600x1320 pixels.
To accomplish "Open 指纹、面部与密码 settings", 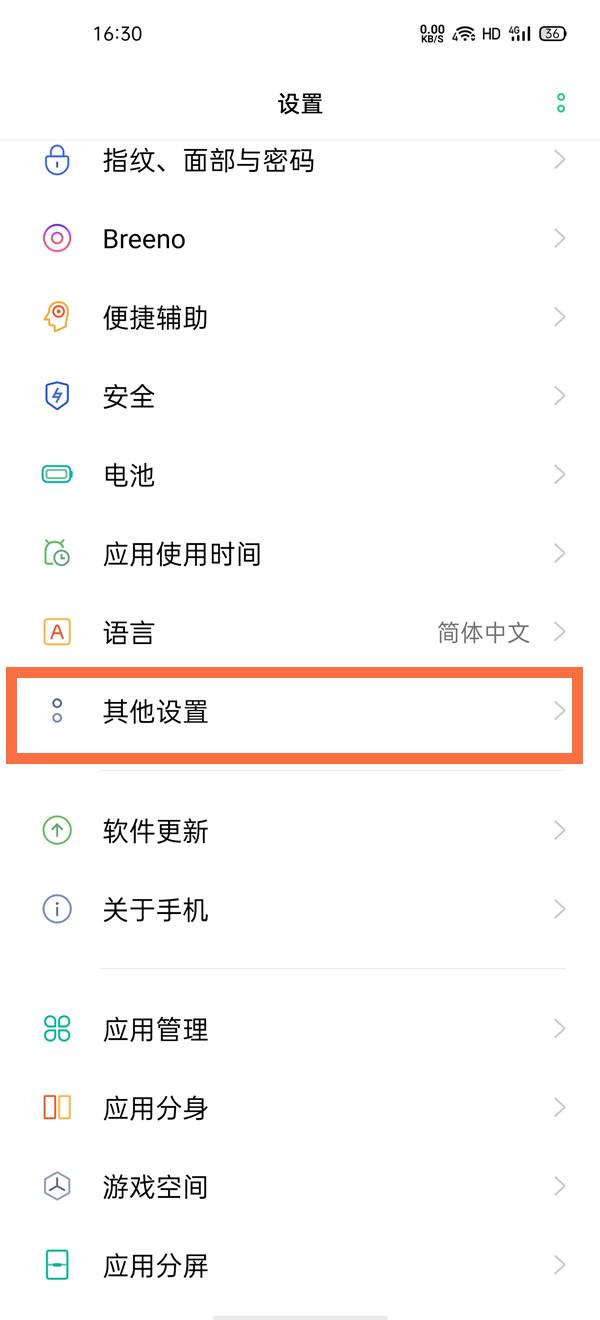I will coord(300,160).
